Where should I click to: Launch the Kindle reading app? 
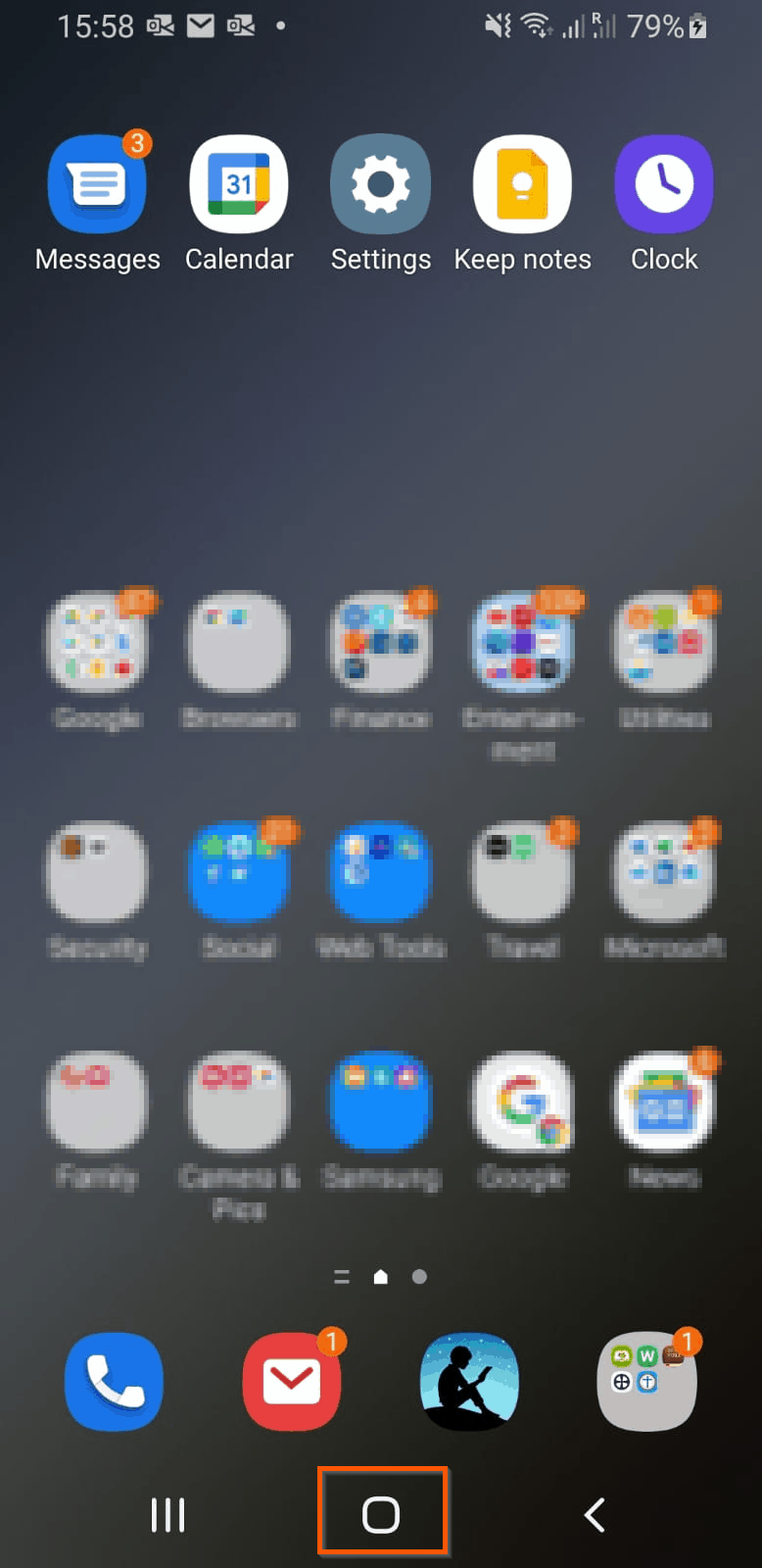click(x=469, y=1382)
